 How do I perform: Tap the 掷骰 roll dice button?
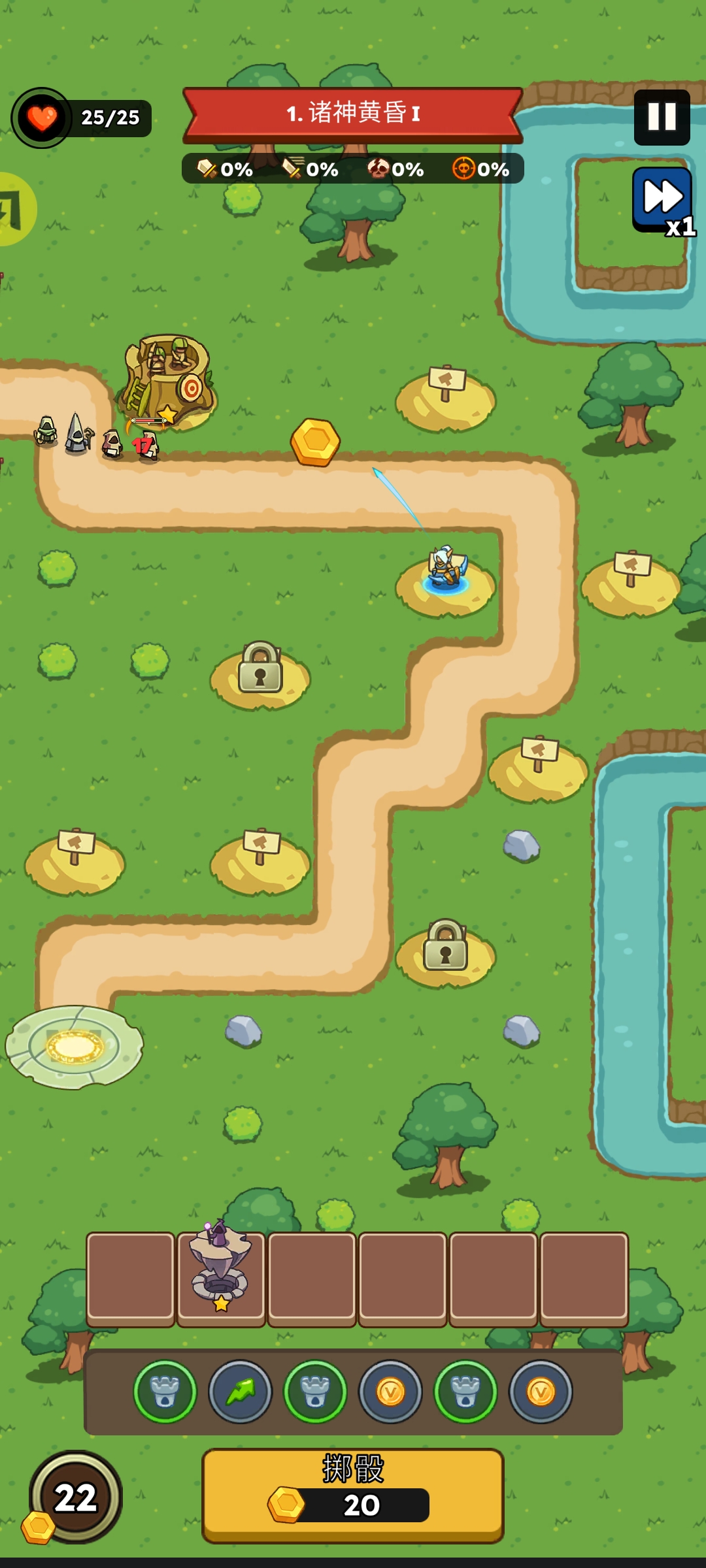pos(353,1495)
